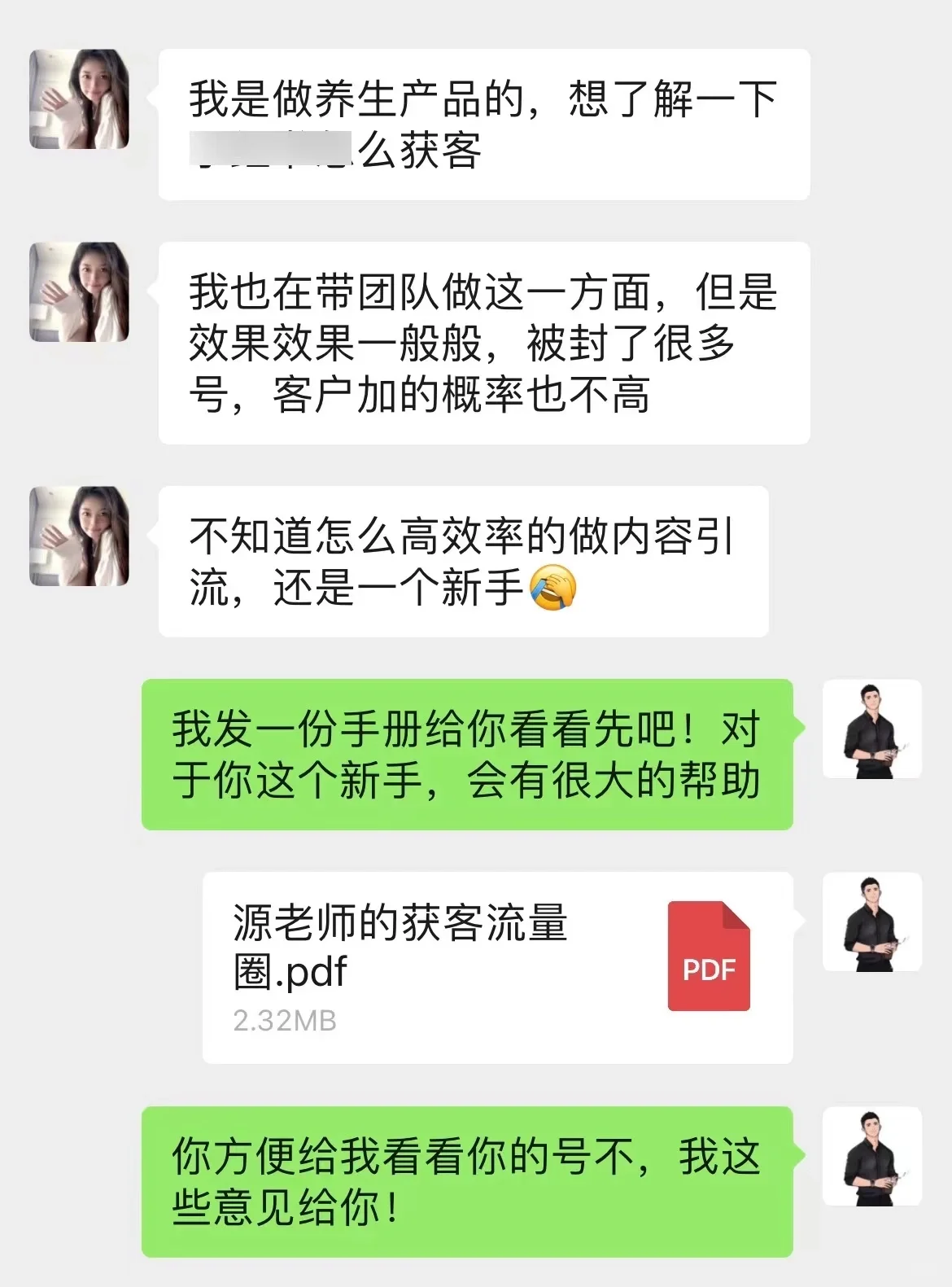Screen dimensions: 952x1287
Task: Open the woman's avatar beside 我是做养生产品的 message
Action: pyautogui.click(x=79, y=99)
